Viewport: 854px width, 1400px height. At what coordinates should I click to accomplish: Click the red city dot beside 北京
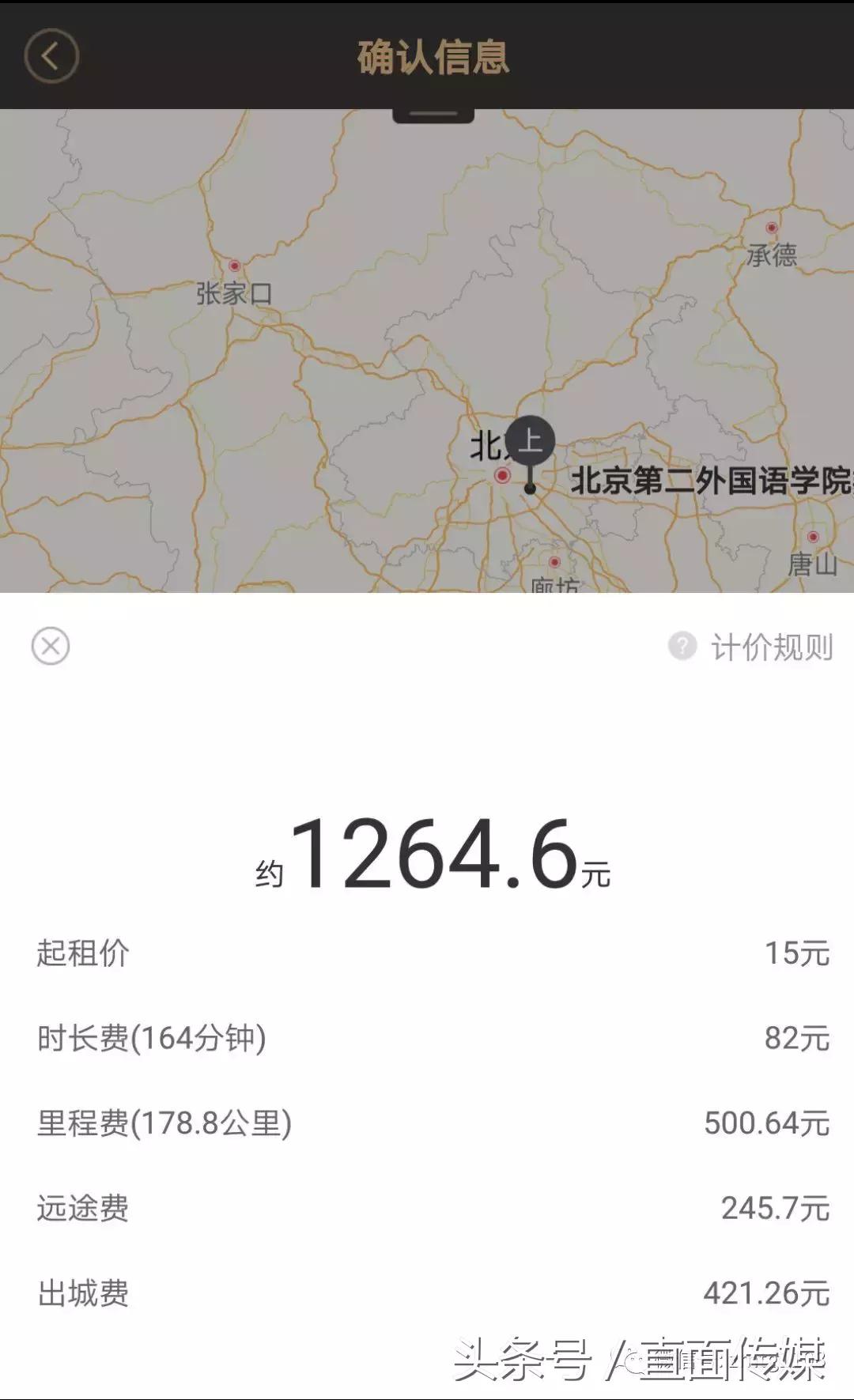pos(504,474)
